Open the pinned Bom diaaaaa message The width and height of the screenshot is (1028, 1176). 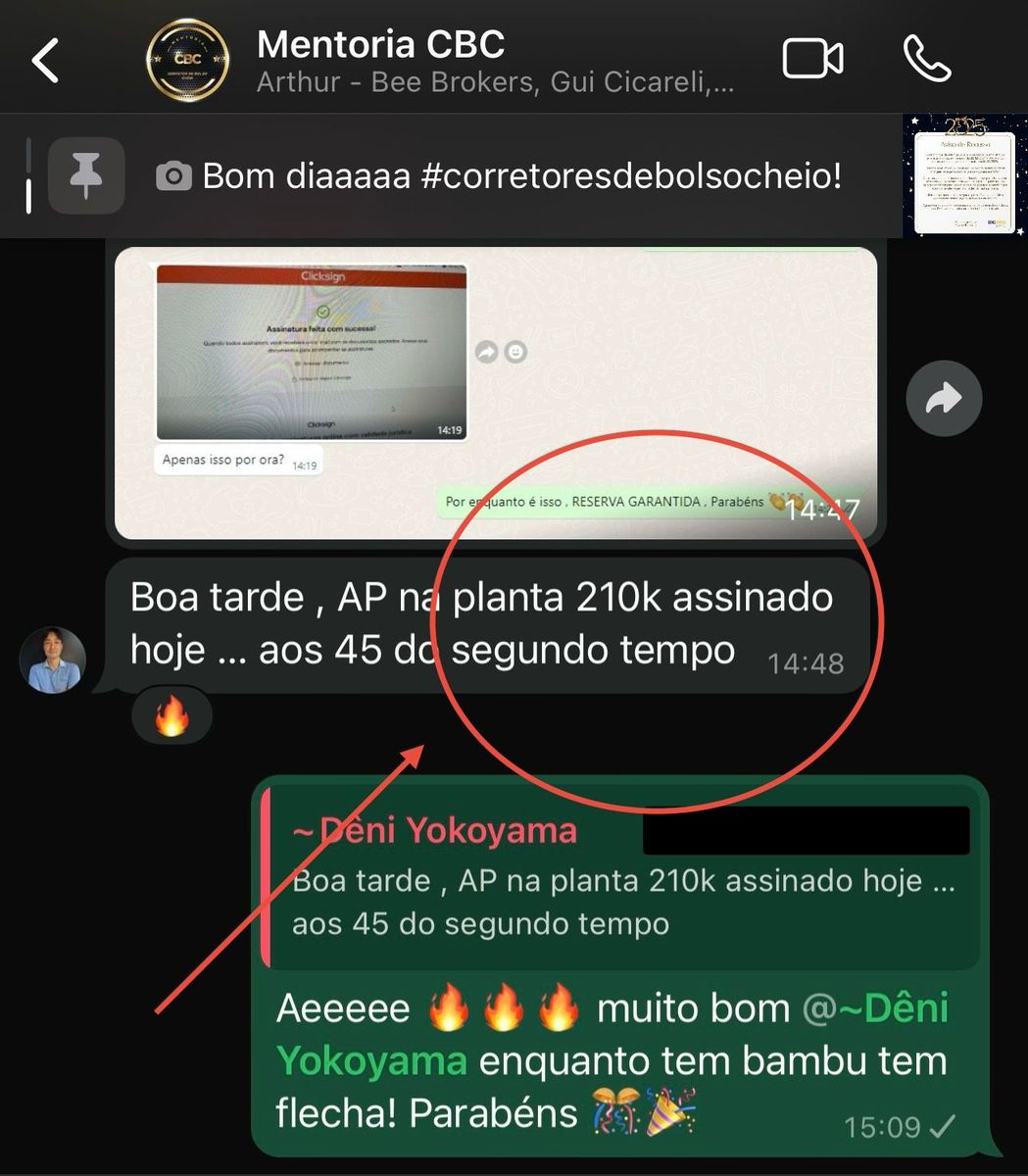click(520, 176)
